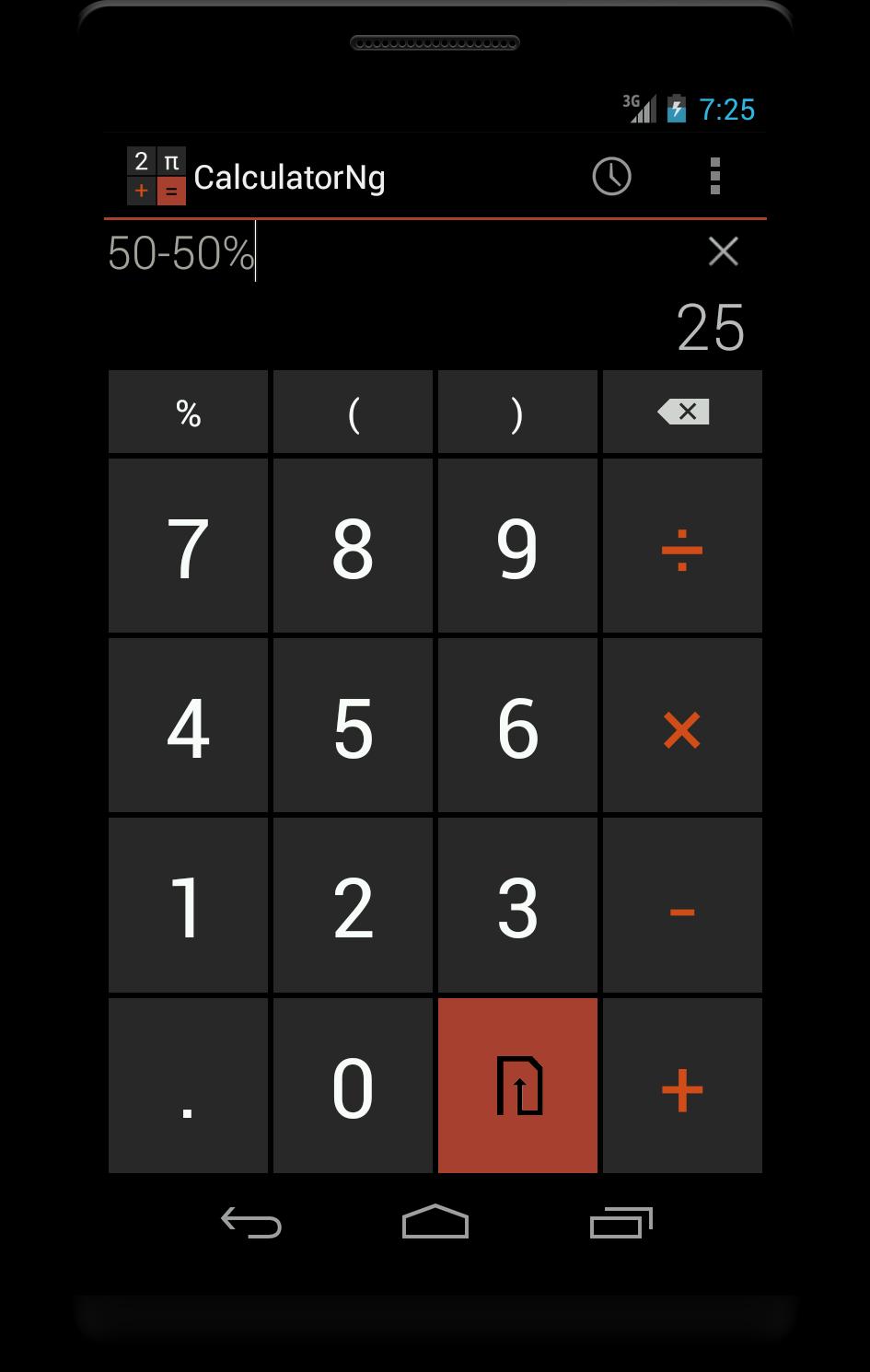Click the CalculatorNg app logo icon
The image size is (870, 1372).
point(155,175)
